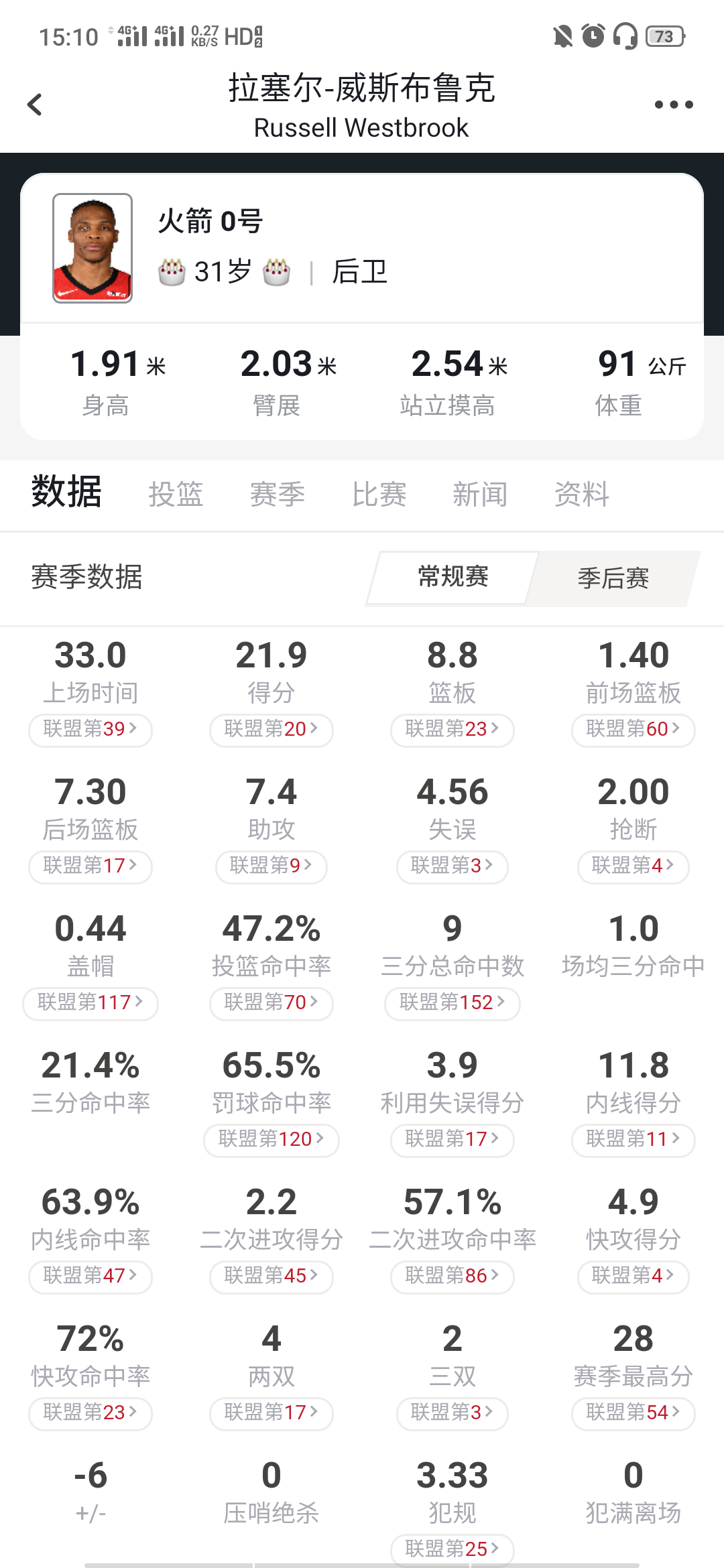View league rank 39 for 上场时间

[x=90, y=729]
